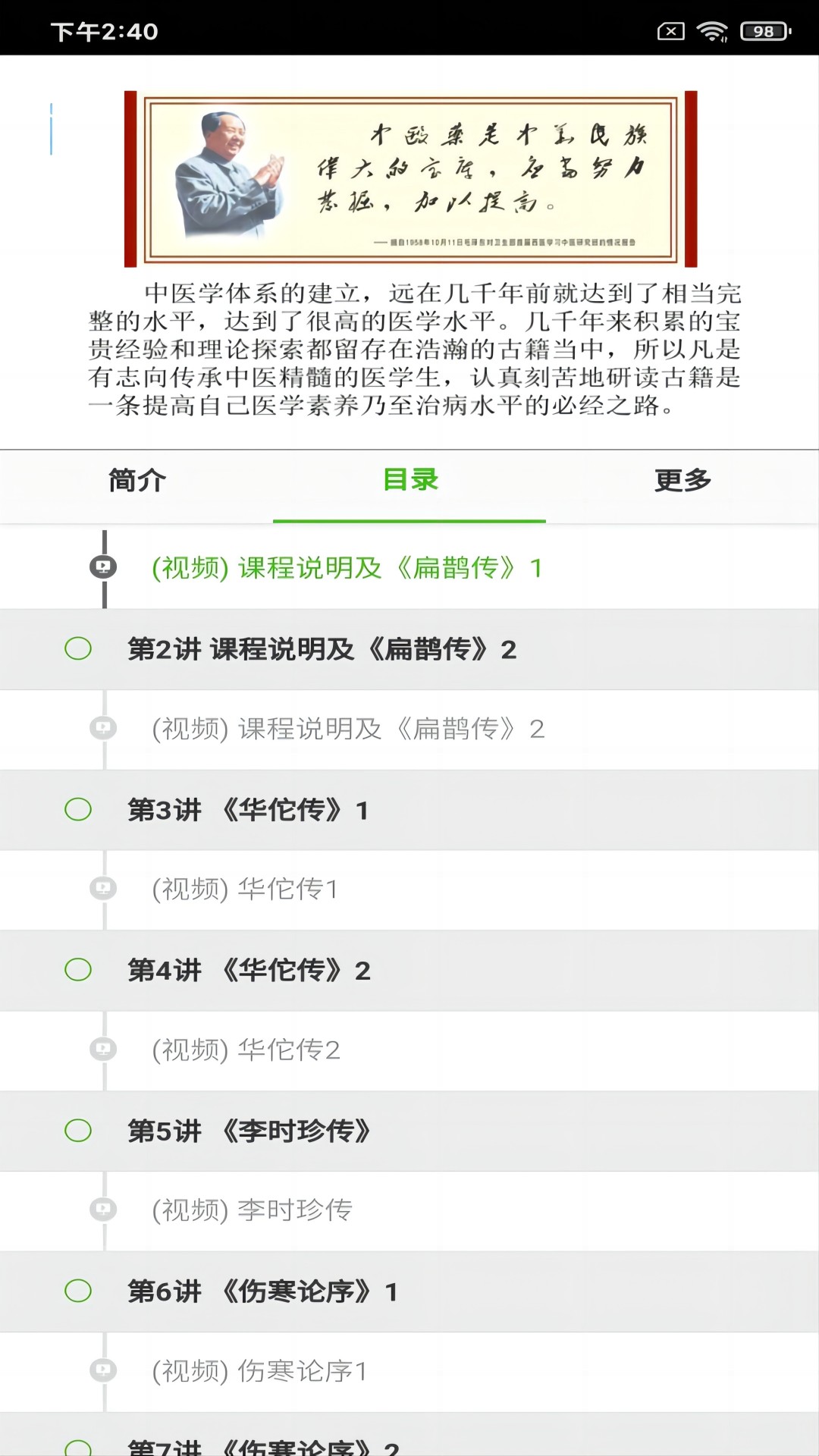This screenshot has height=1456, width=819.
Task: Tap chapter 第3讲《华佗传》1
Action: click(x=248, y=810)
